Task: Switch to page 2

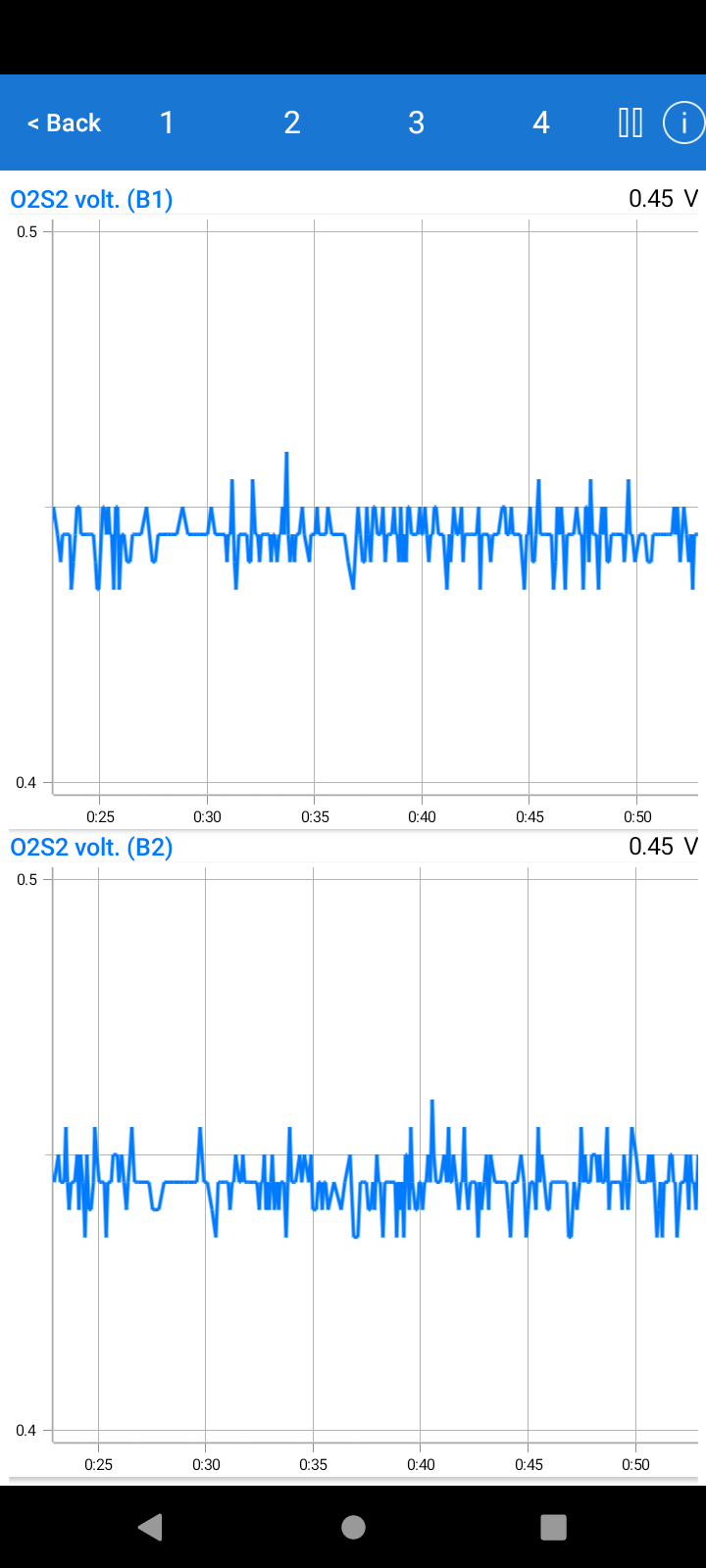Action: point(291,123)
